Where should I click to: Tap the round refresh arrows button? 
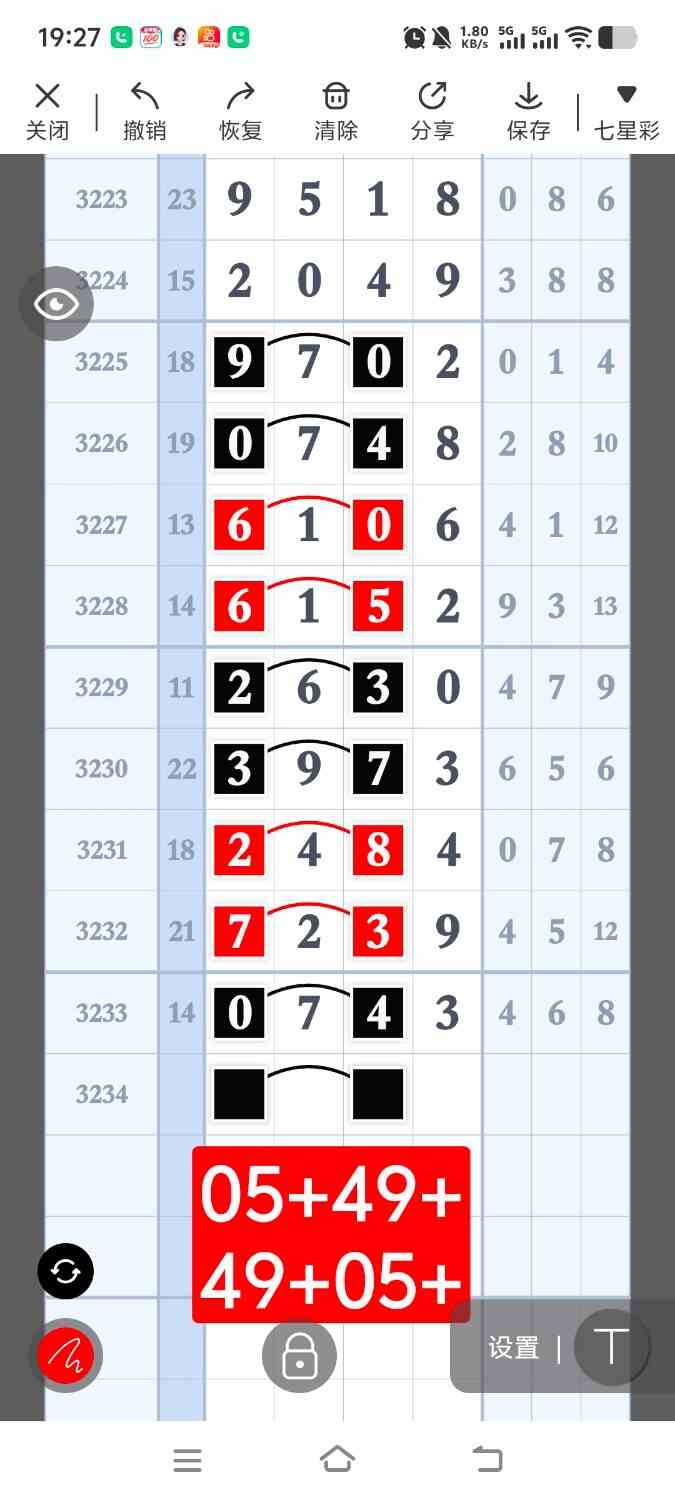65,1271
